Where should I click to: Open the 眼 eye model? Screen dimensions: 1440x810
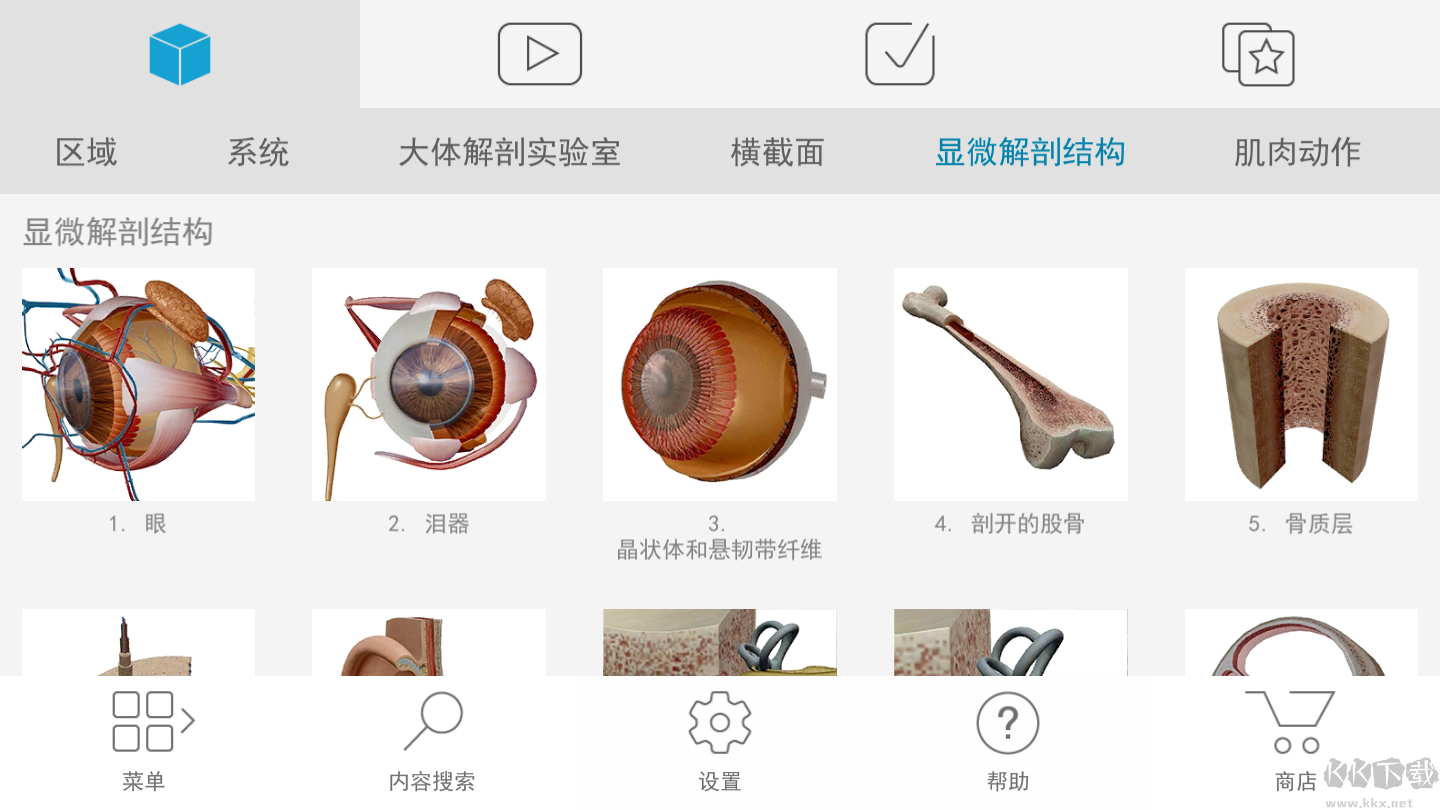click(138, 385)
